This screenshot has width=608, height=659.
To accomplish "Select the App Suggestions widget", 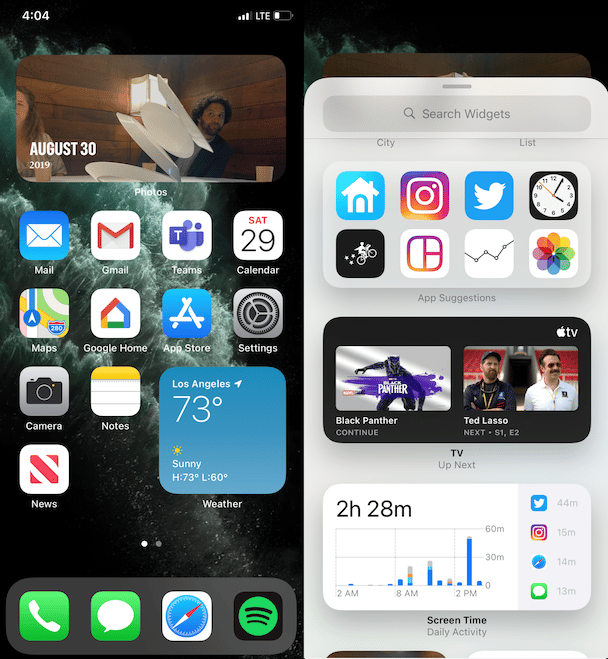I will 457,225.
